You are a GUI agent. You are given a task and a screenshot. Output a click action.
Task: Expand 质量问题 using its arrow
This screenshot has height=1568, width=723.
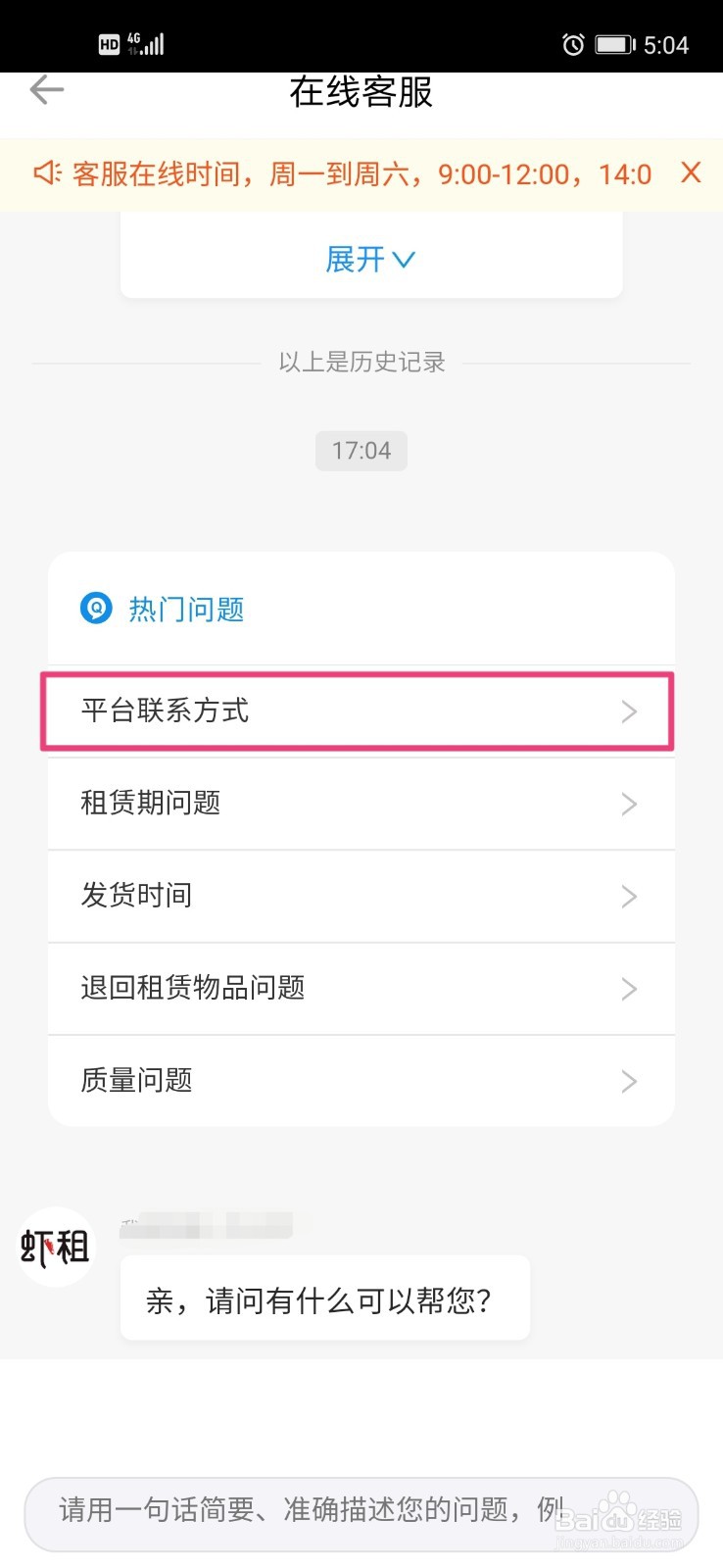coord(630,1081)
